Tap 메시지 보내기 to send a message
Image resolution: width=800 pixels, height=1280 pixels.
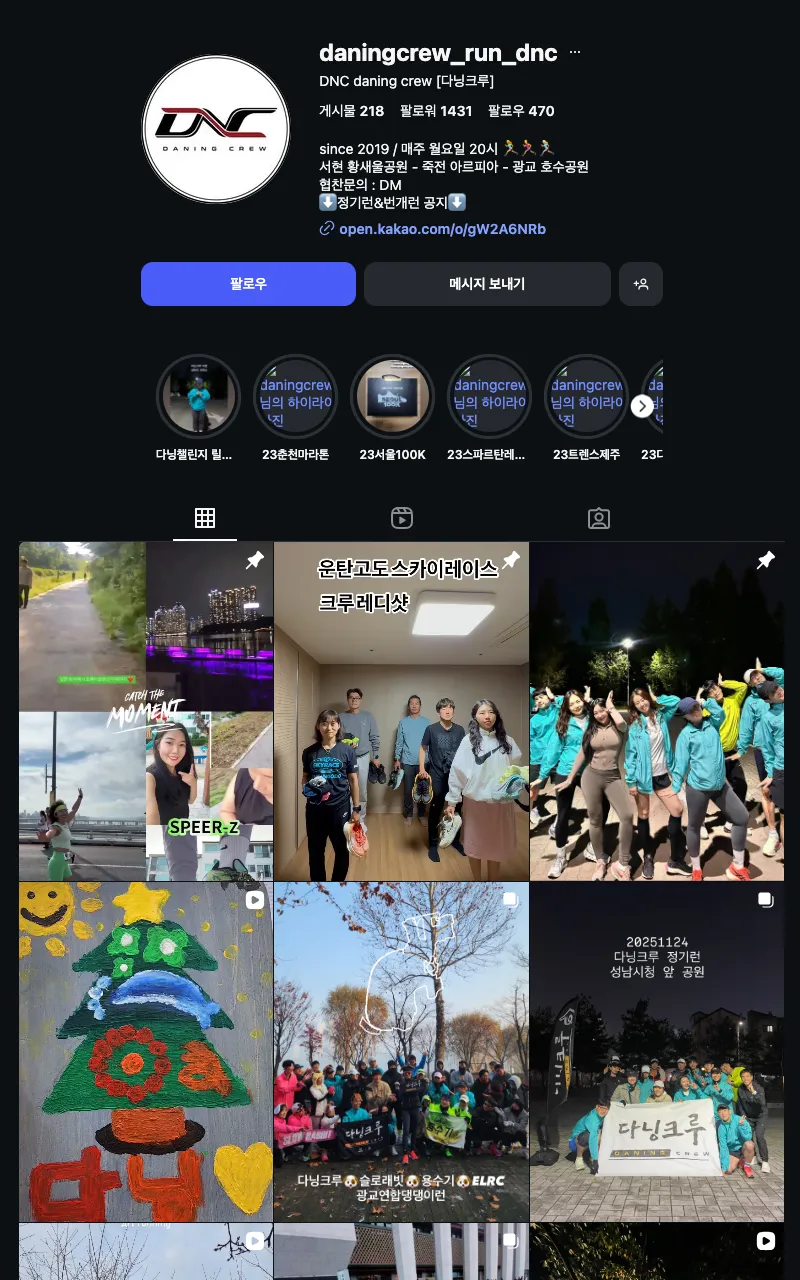click(487, 284)
